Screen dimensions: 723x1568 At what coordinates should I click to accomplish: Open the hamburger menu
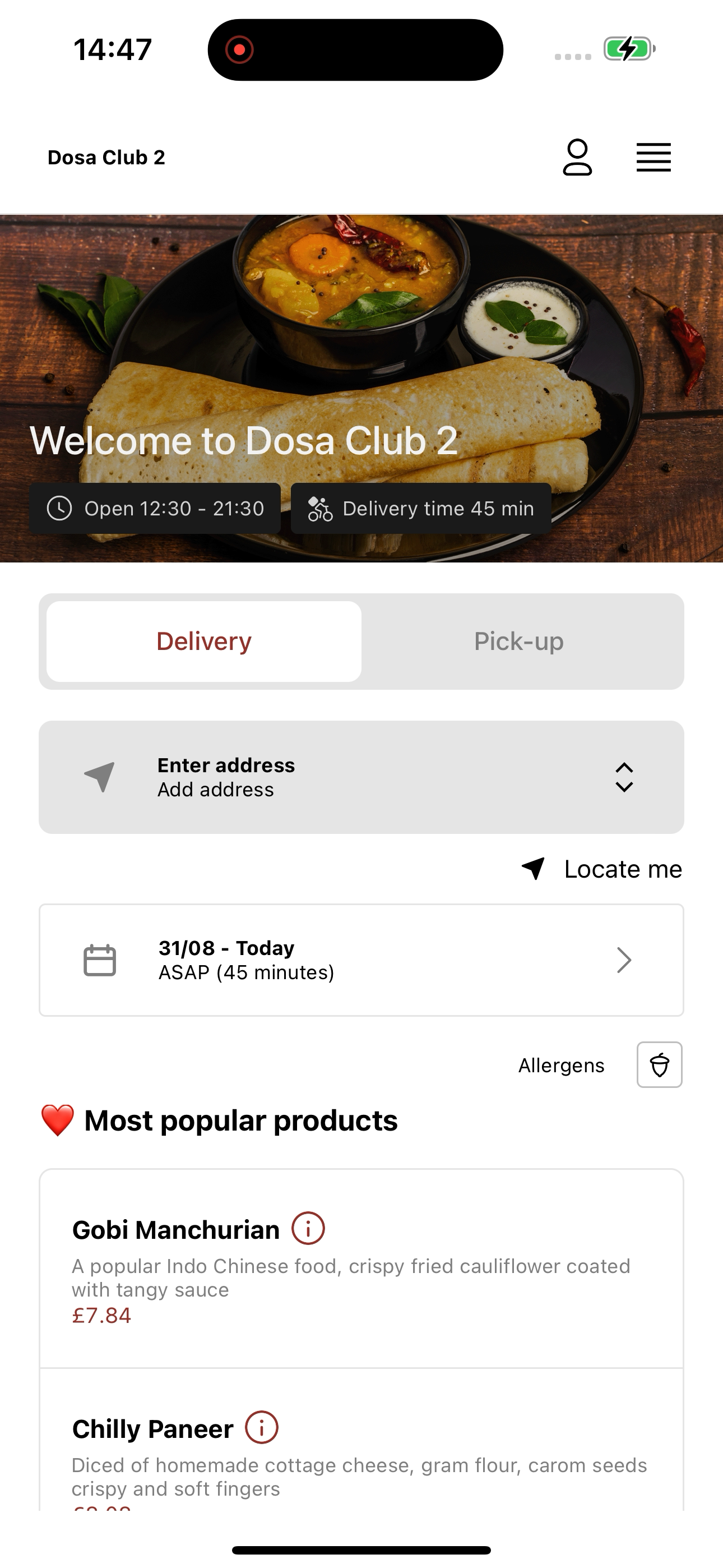[654, 158]
